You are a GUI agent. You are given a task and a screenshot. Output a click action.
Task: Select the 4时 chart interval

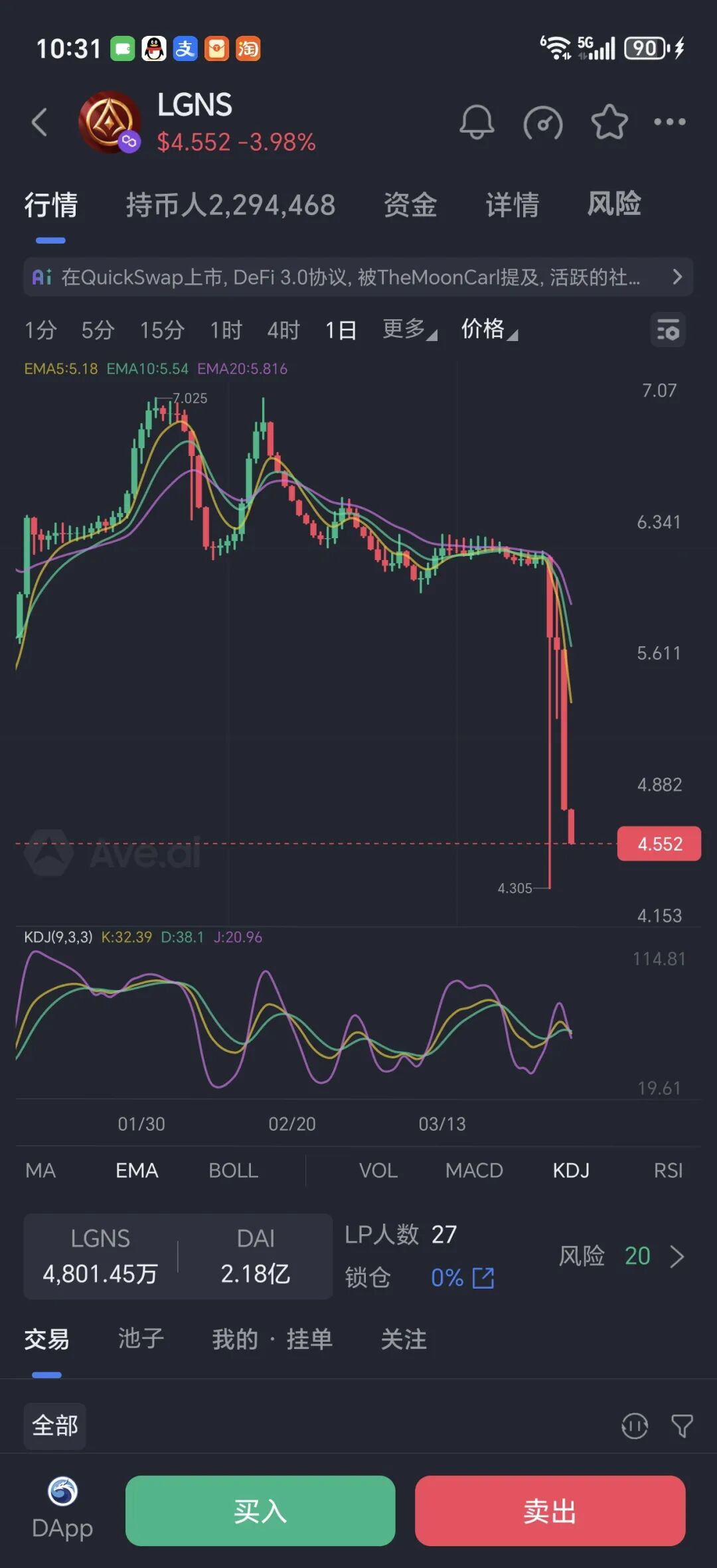pyautogui.click(x=283, y=330)
